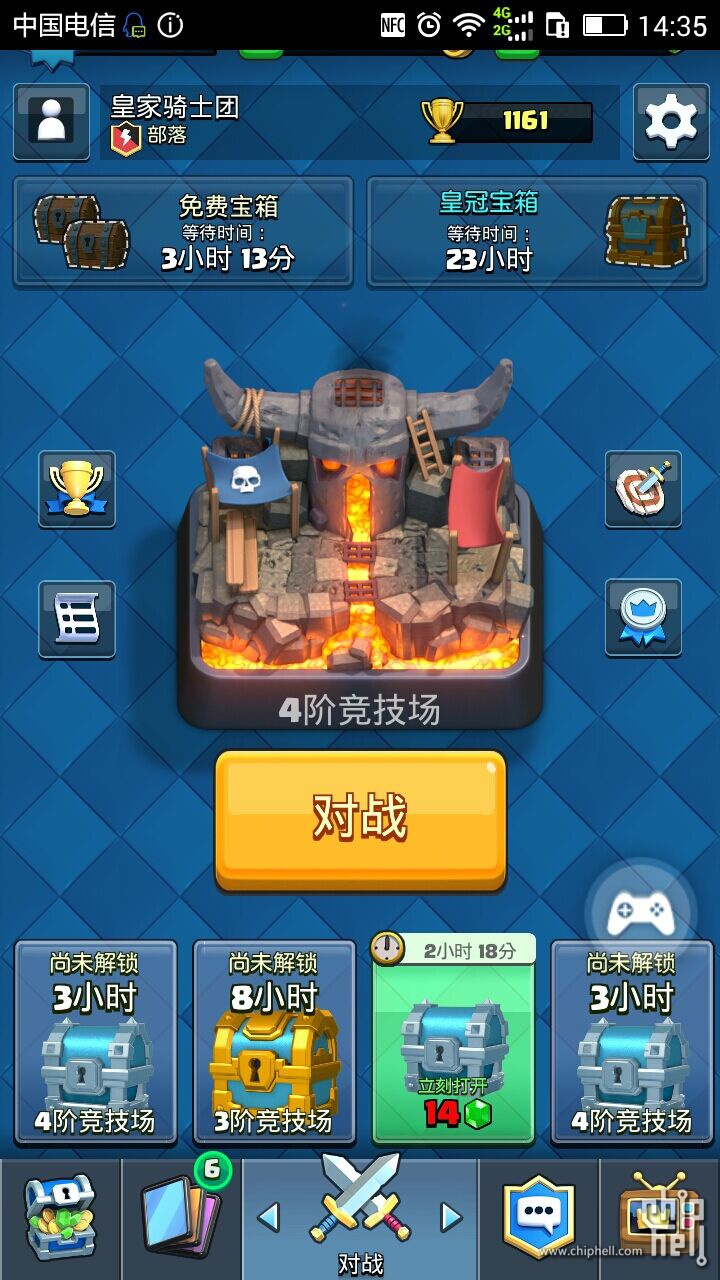The height and width of the screenshot is (1280, 720).
Task: Open the trophy leaderboard icon
Action: pyautogui.click(x=77, y=489)
